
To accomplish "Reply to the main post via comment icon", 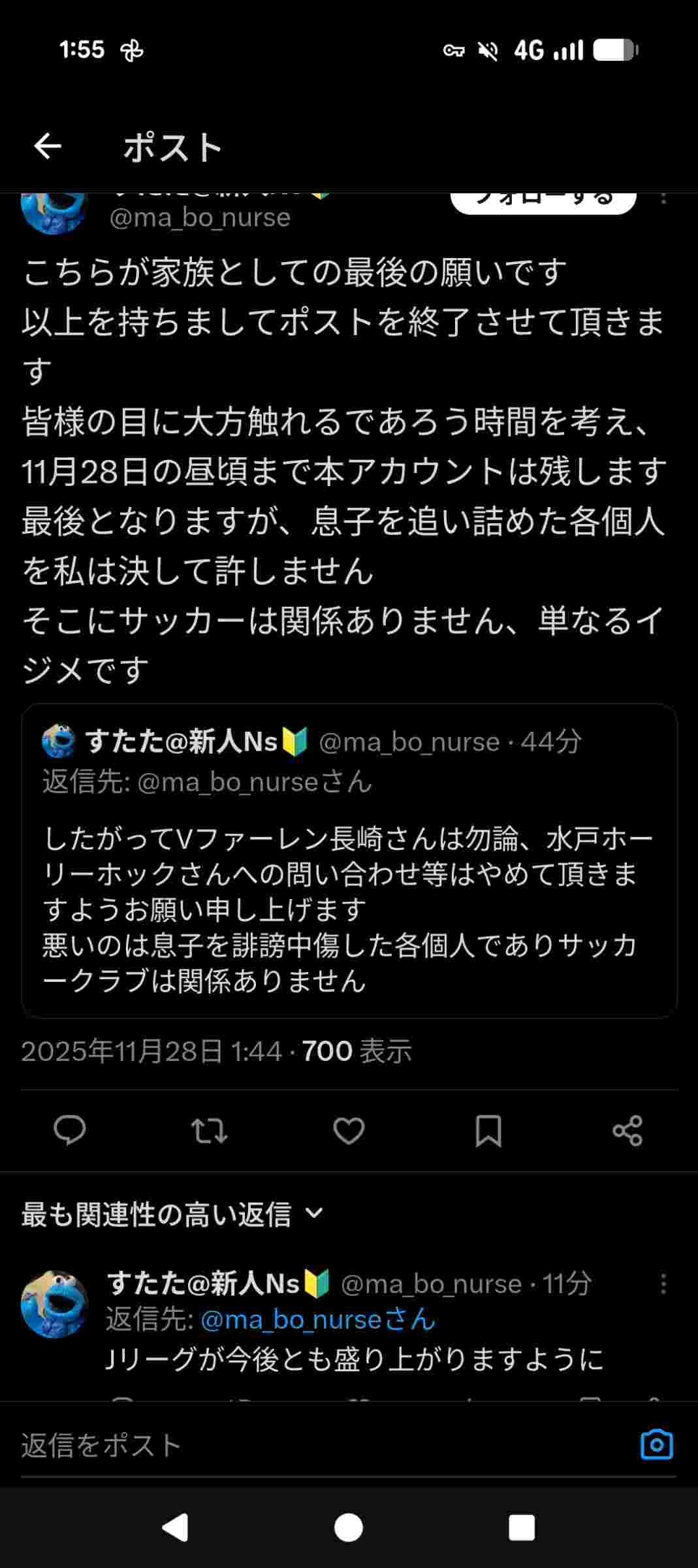I will tap(69, 1130).
